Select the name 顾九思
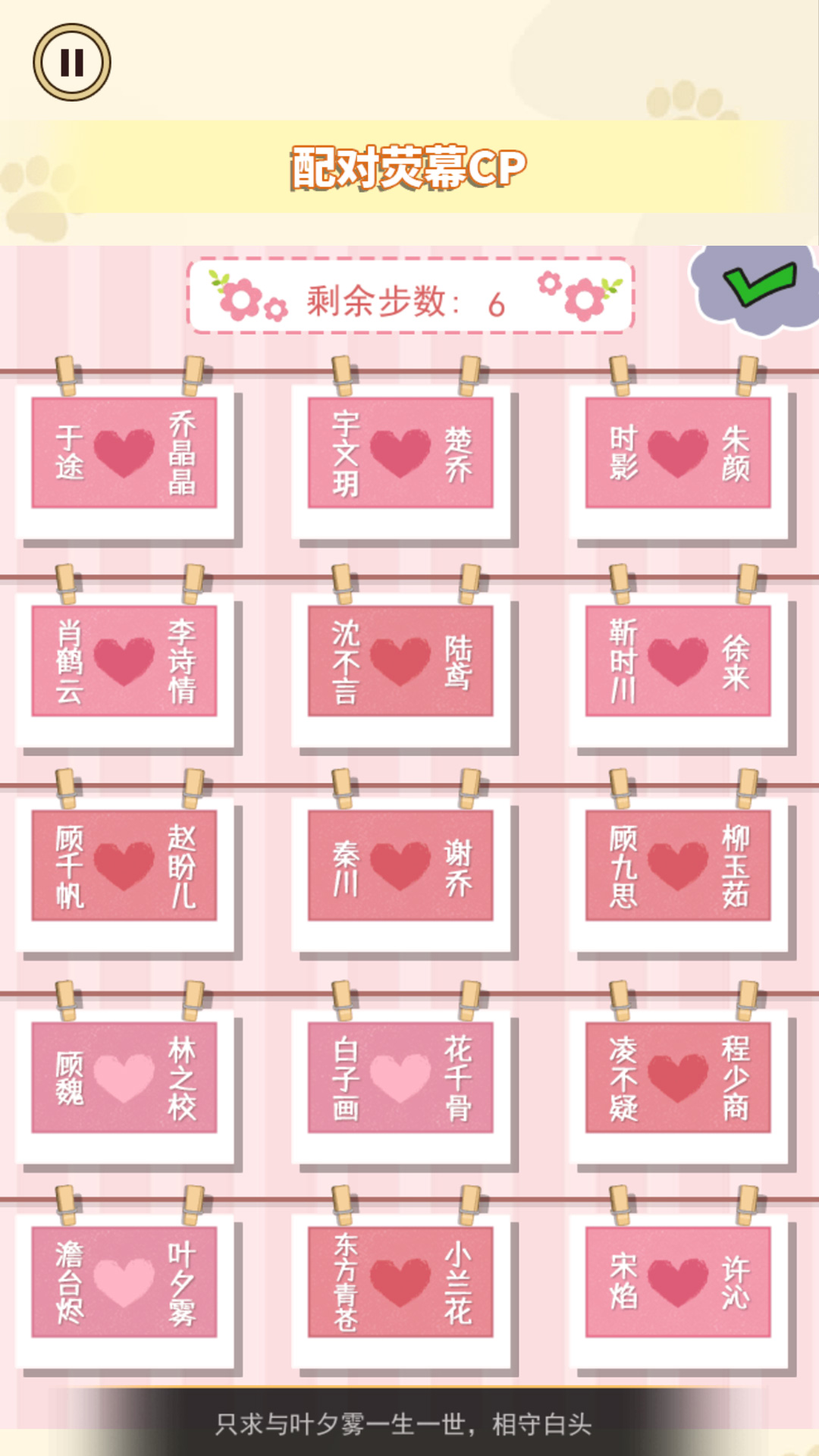The width and height of the screenshot is (819, 1456). pos(623,866)
